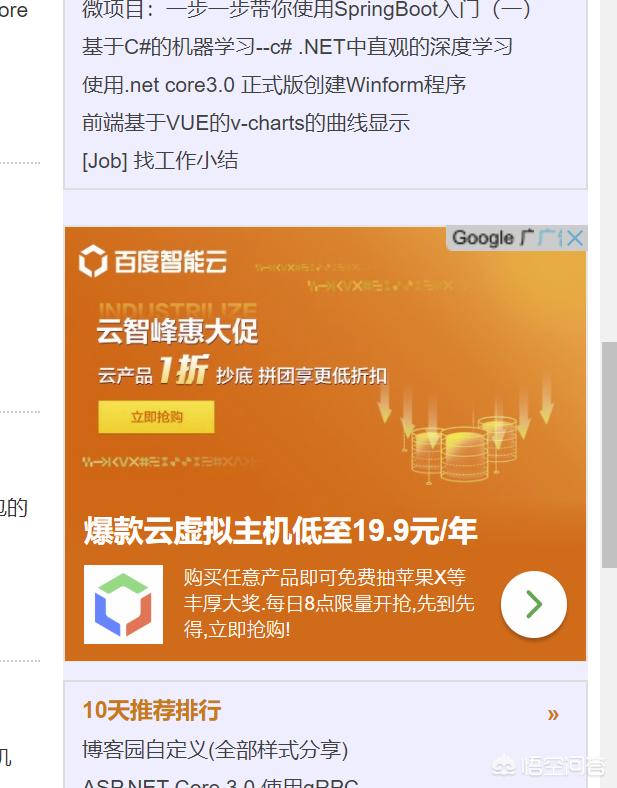
Task: Tap the green arrow on the ad
Action: click(x=534, y=604)
